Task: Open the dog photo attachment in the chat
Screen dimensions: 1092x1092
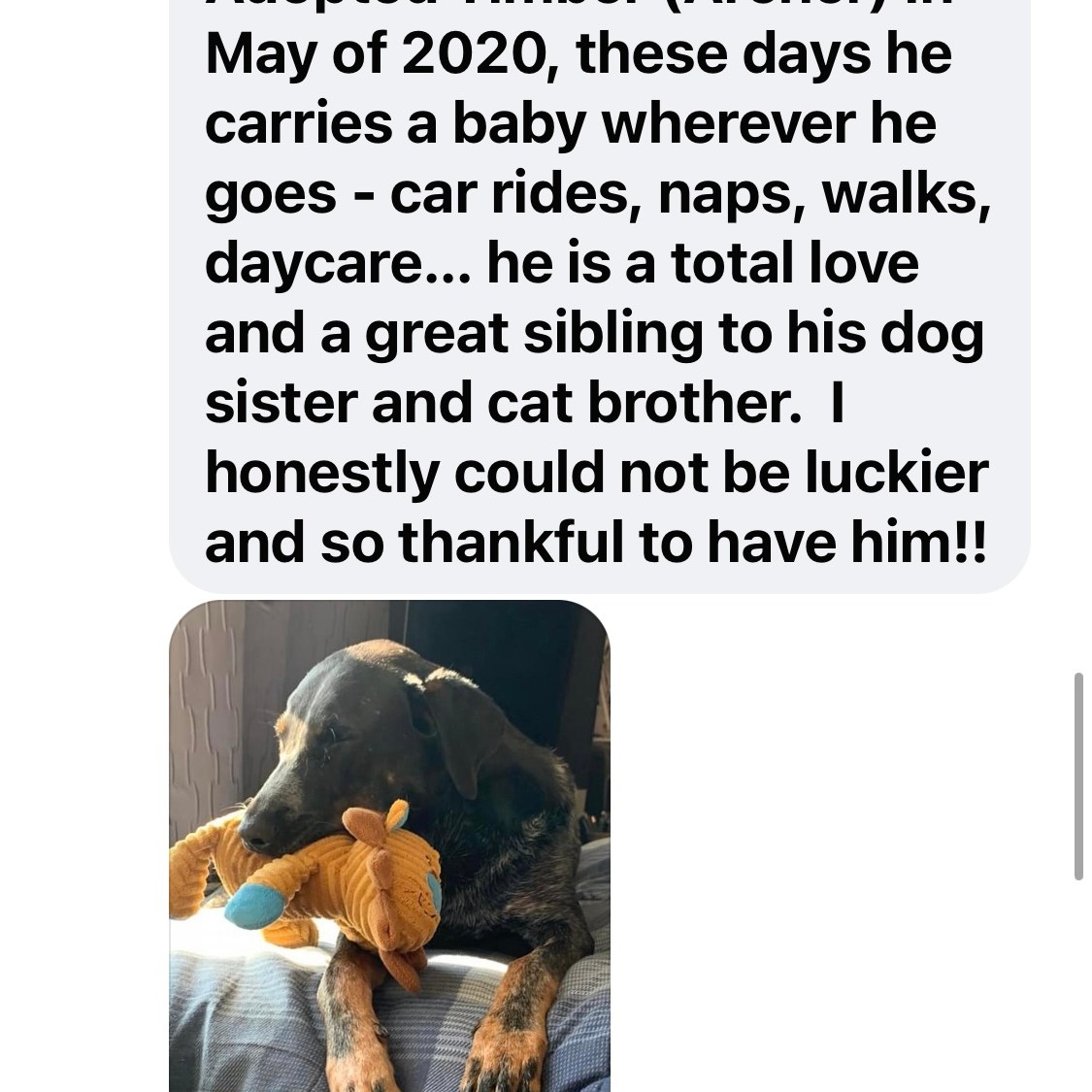Action: (389, 844)
